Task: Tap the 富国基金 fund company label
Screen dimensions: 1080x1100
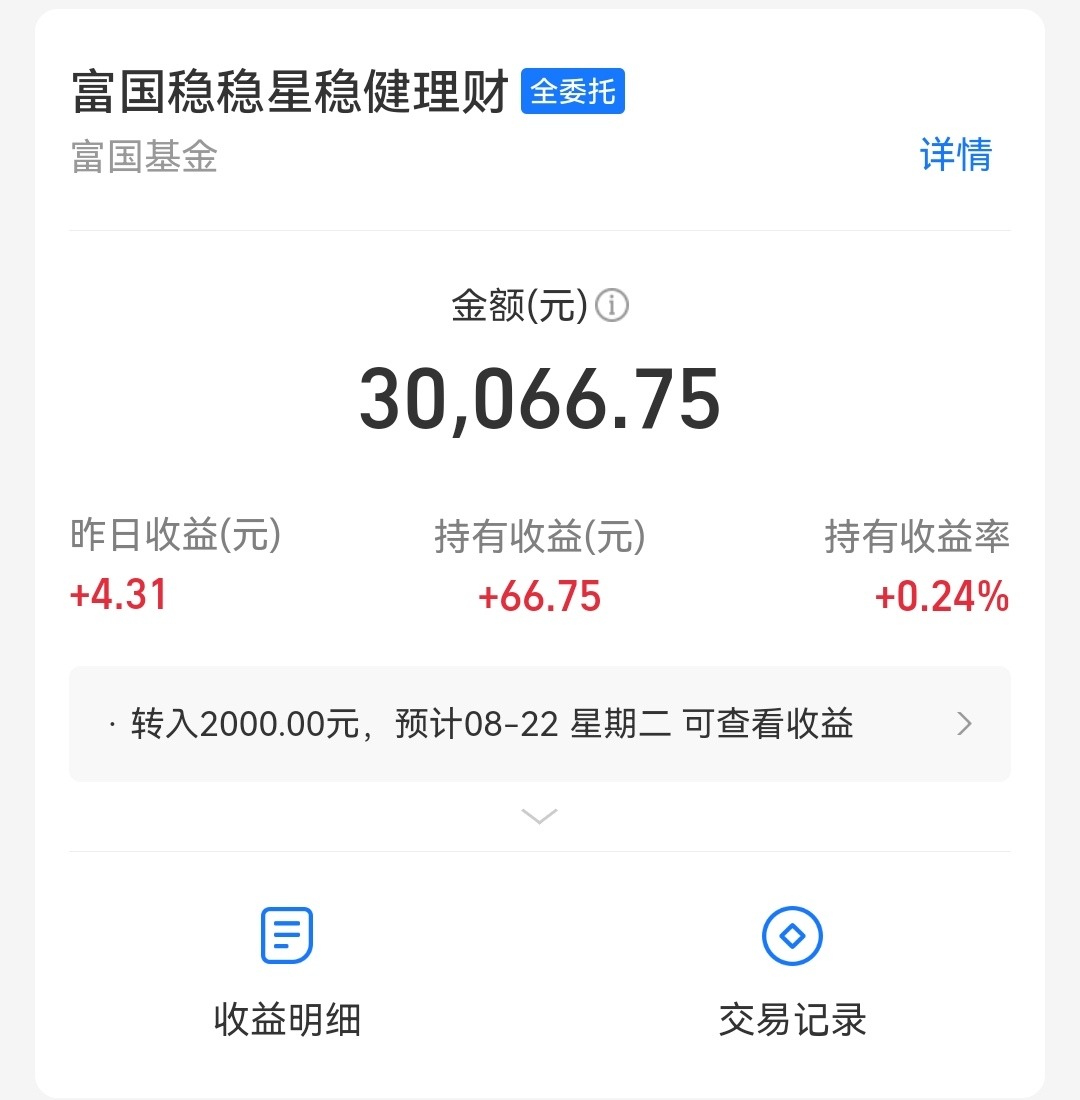Action: click(x=143, y=158)
